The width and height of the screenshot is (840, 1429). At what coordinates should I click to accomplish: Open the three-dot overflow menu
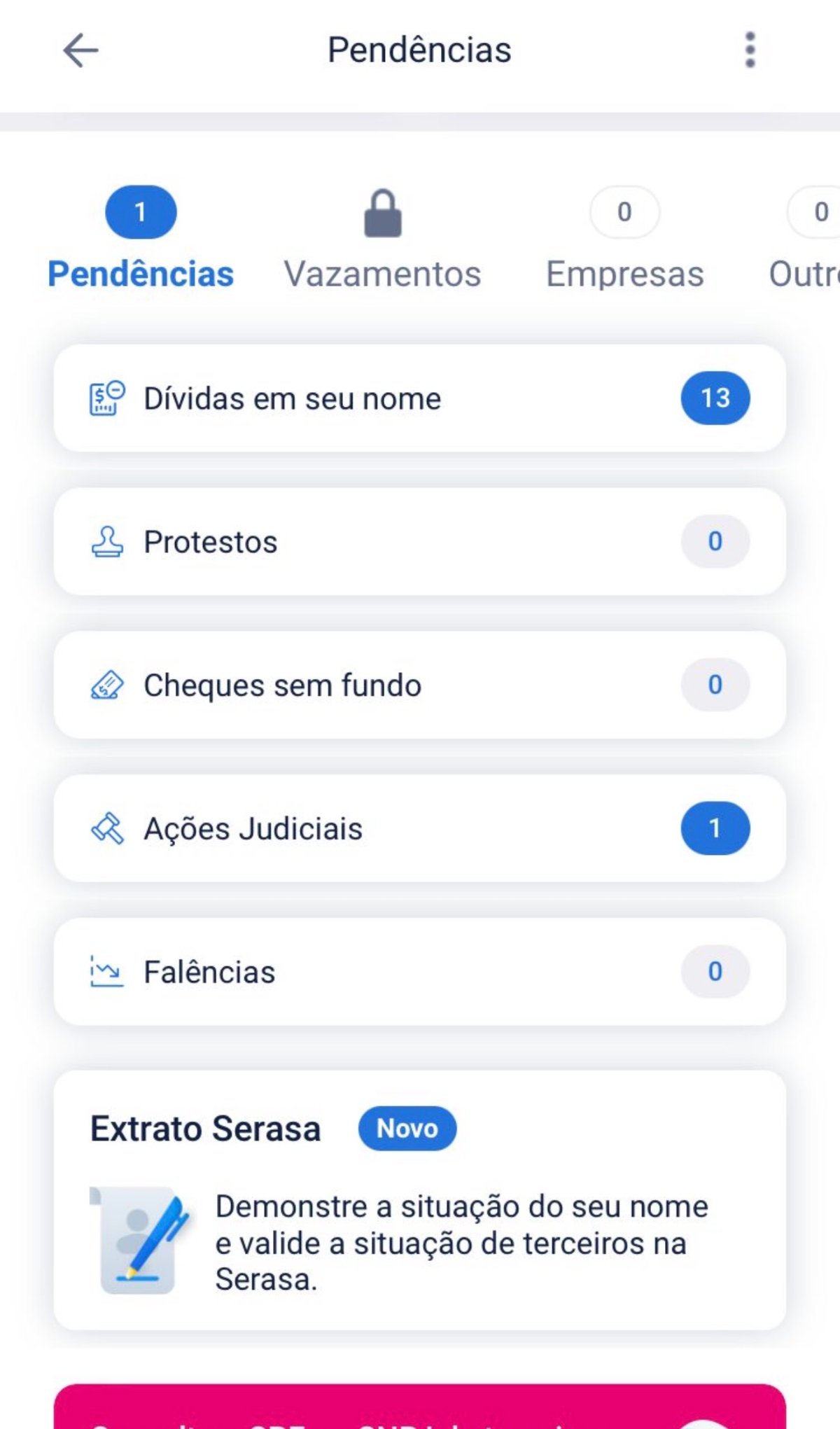coord(749,49)
